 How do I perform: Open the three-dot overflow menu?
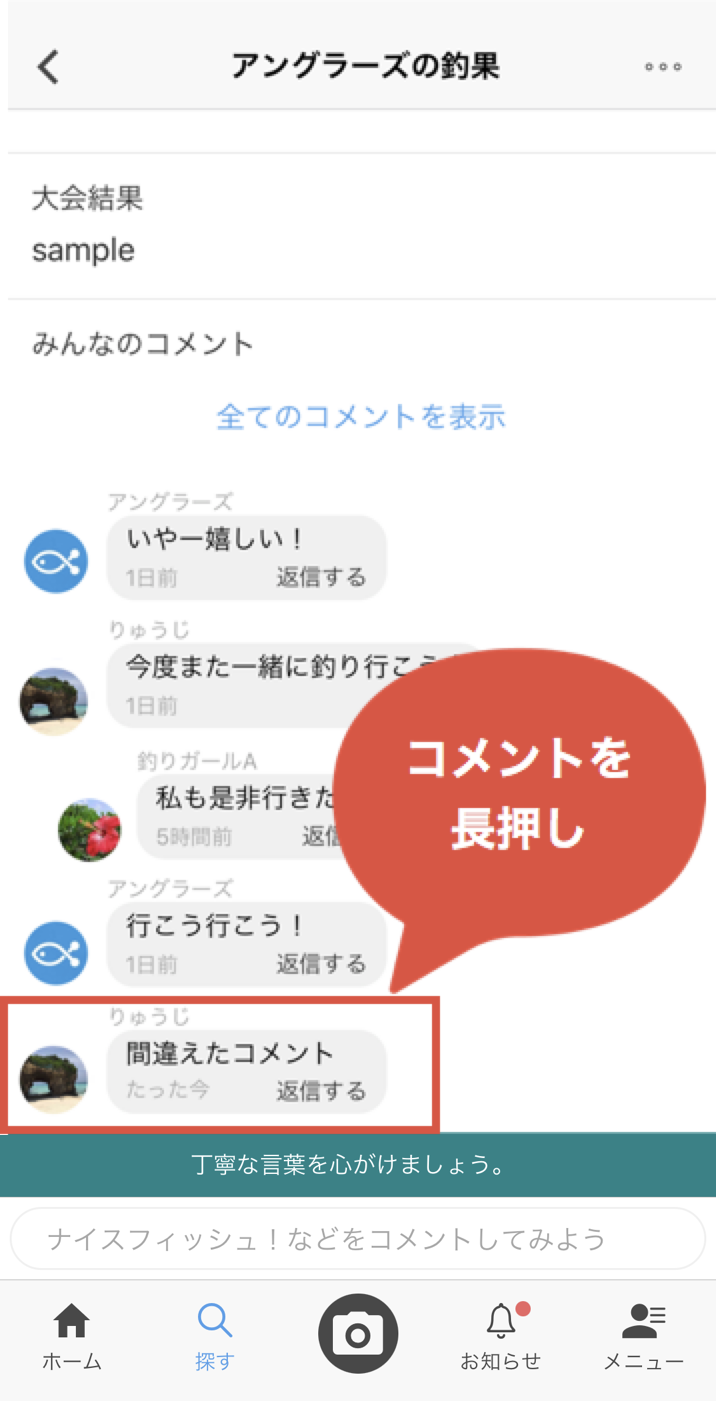[x=663, y=67]
